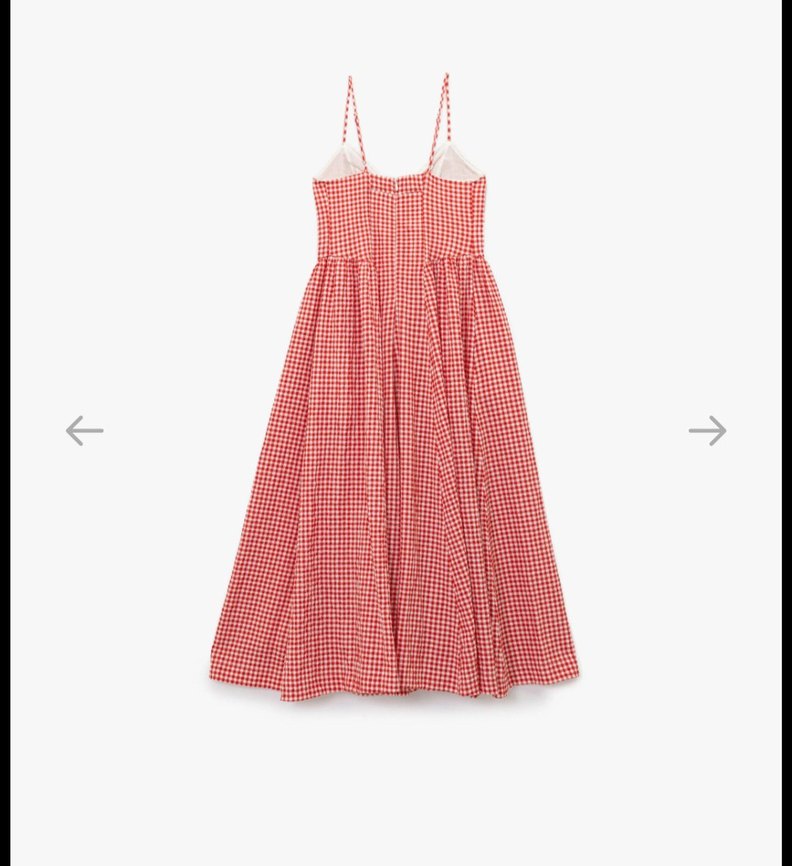Go to the previous product photo

85,431
